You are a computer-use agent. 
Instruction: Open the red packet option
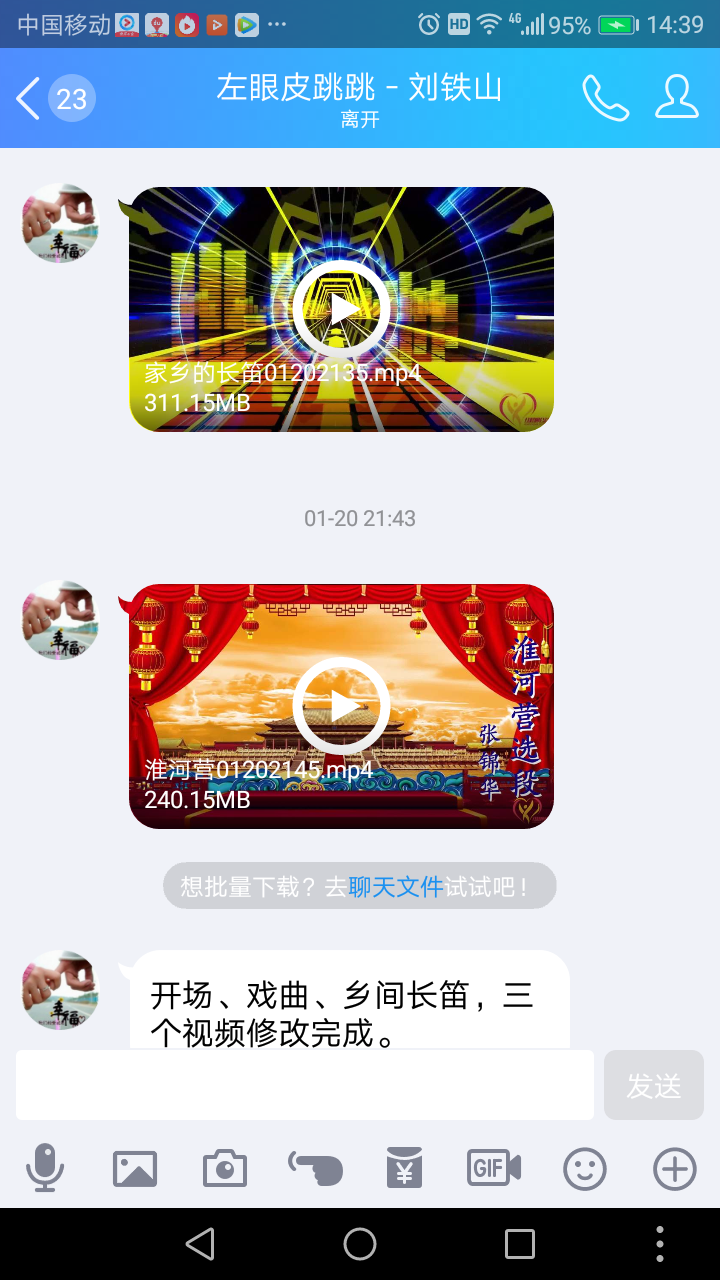pyautogui.click(x=405, y=1167)
